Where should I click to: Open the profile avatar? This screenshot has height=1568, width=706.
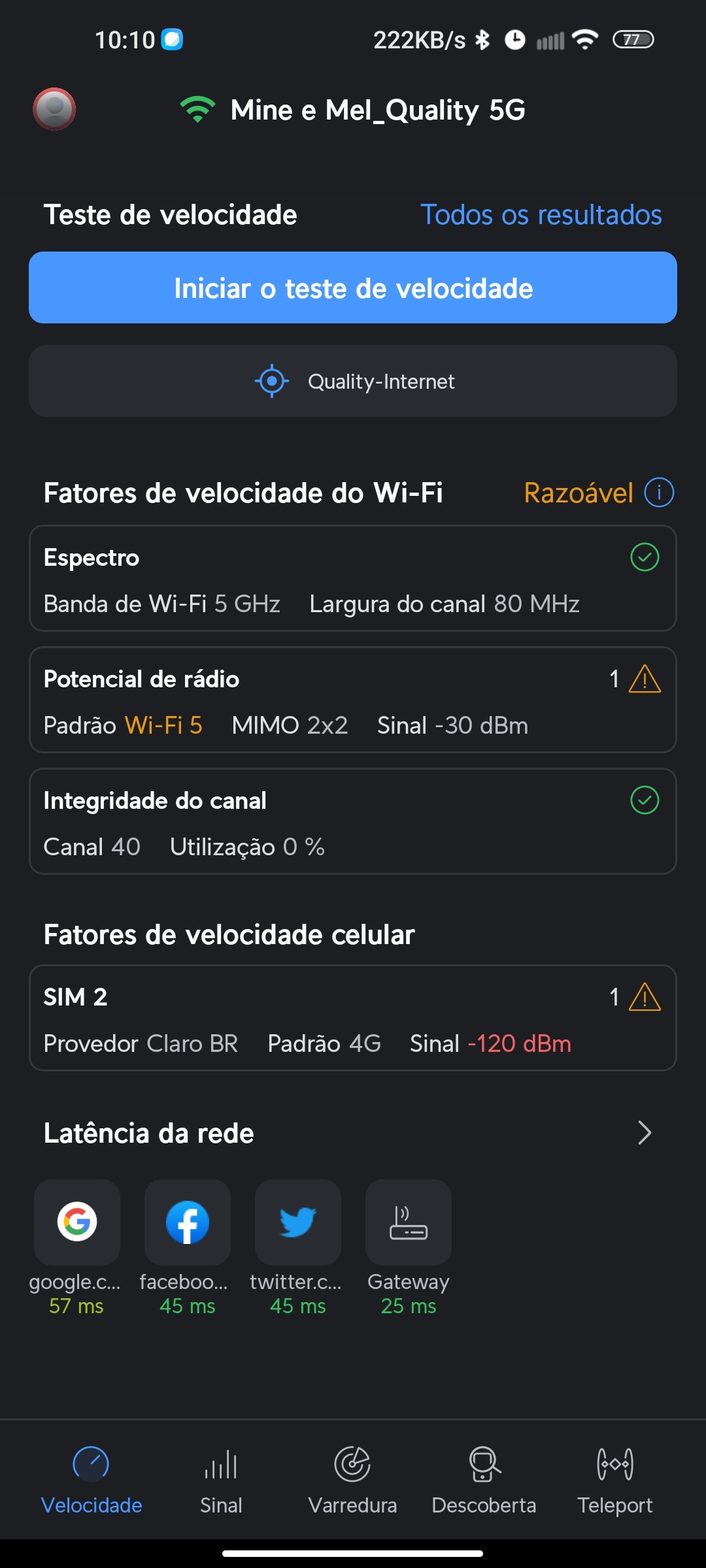coord(54,109)
